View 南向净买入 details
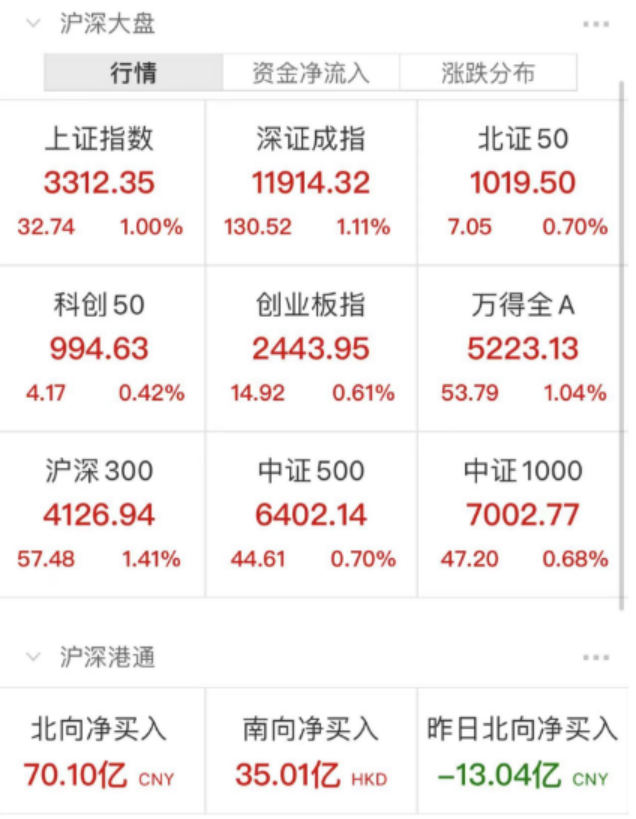 (x=311, y=751)
